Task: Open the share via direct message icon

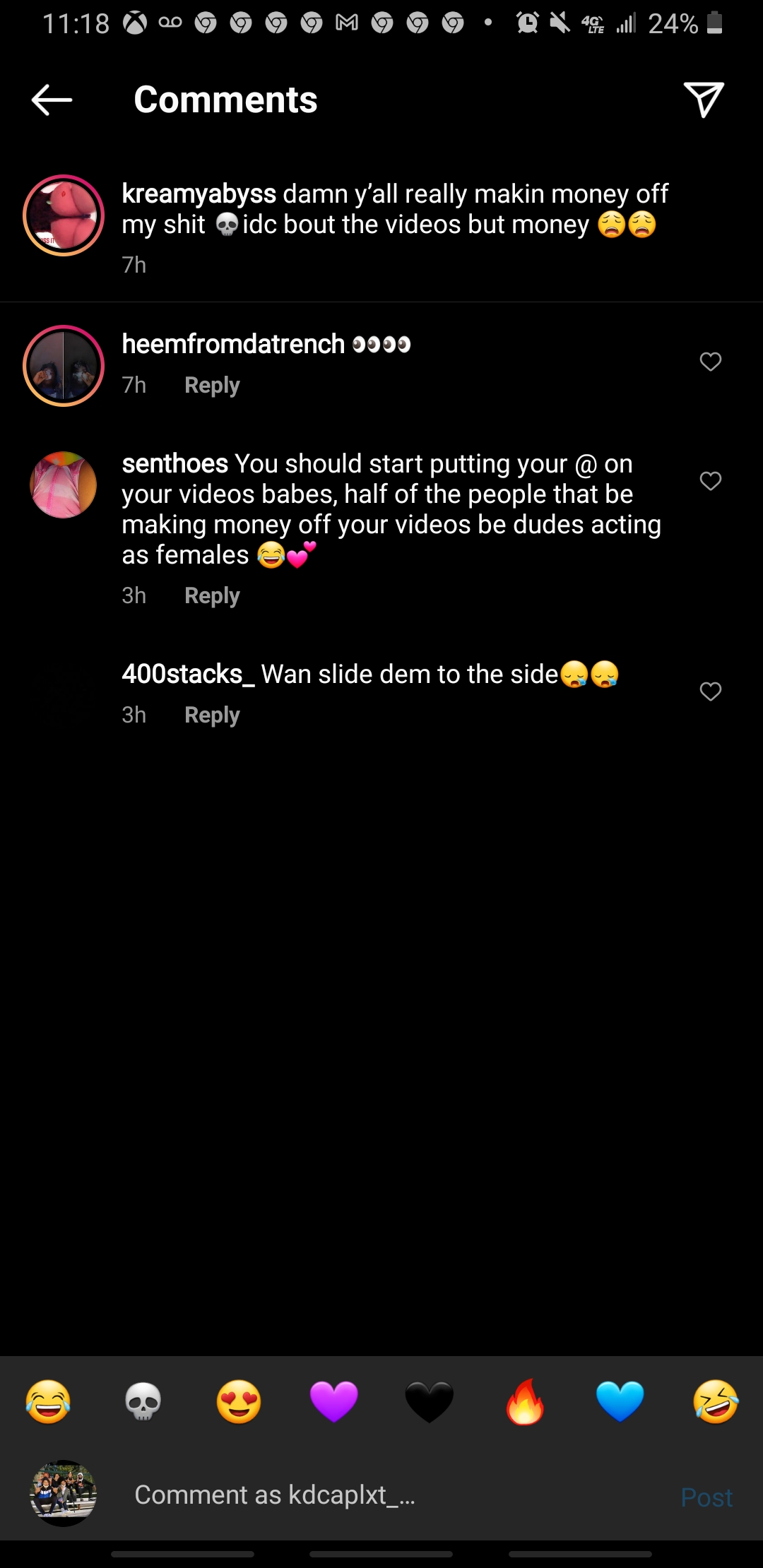Action: pyautogui.click(x=704, y=99)
